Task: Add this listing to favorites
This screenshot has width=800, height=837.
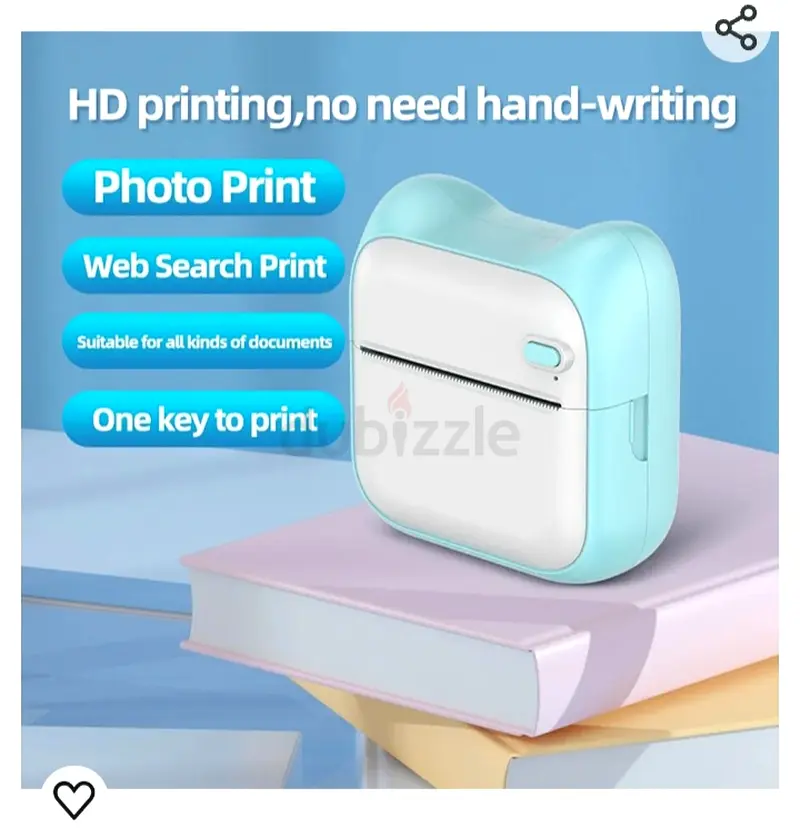Action: click(x=73, y=798)
